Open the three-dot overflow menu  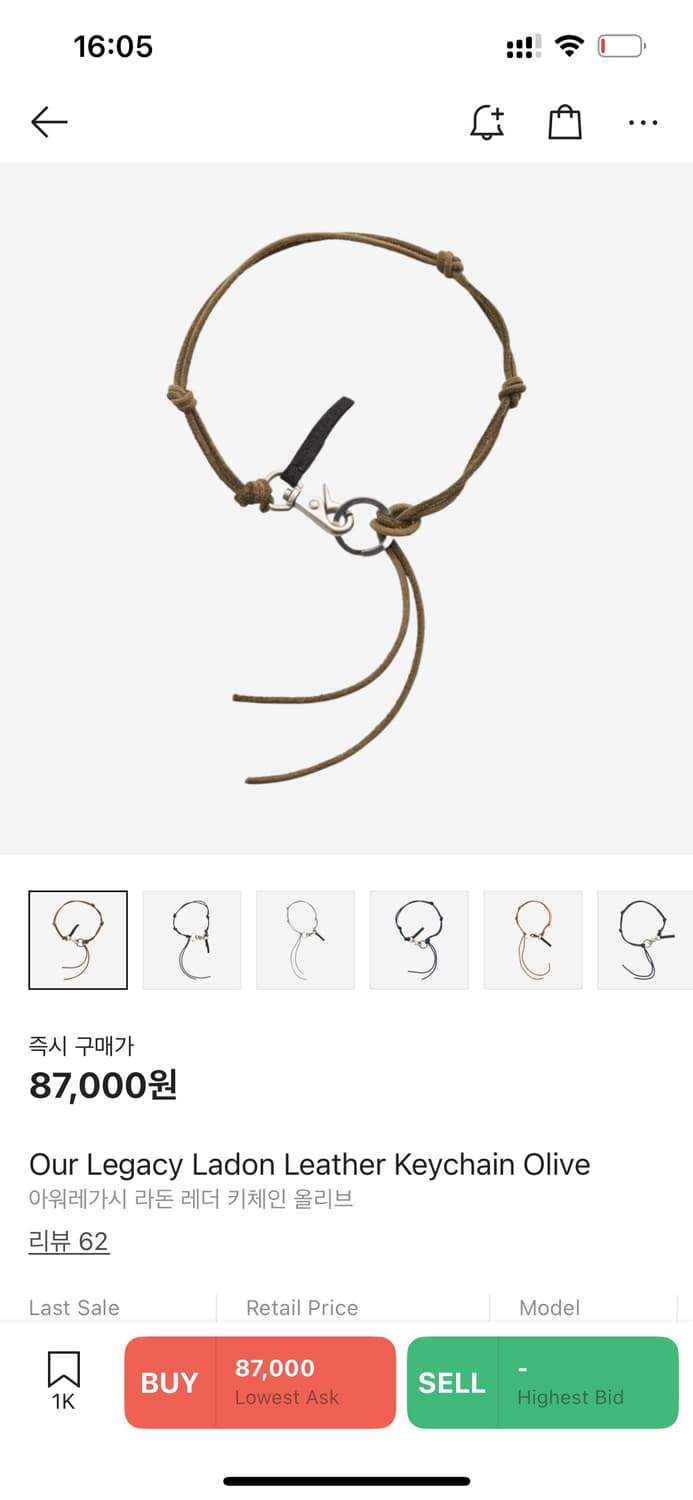point(643,123)
